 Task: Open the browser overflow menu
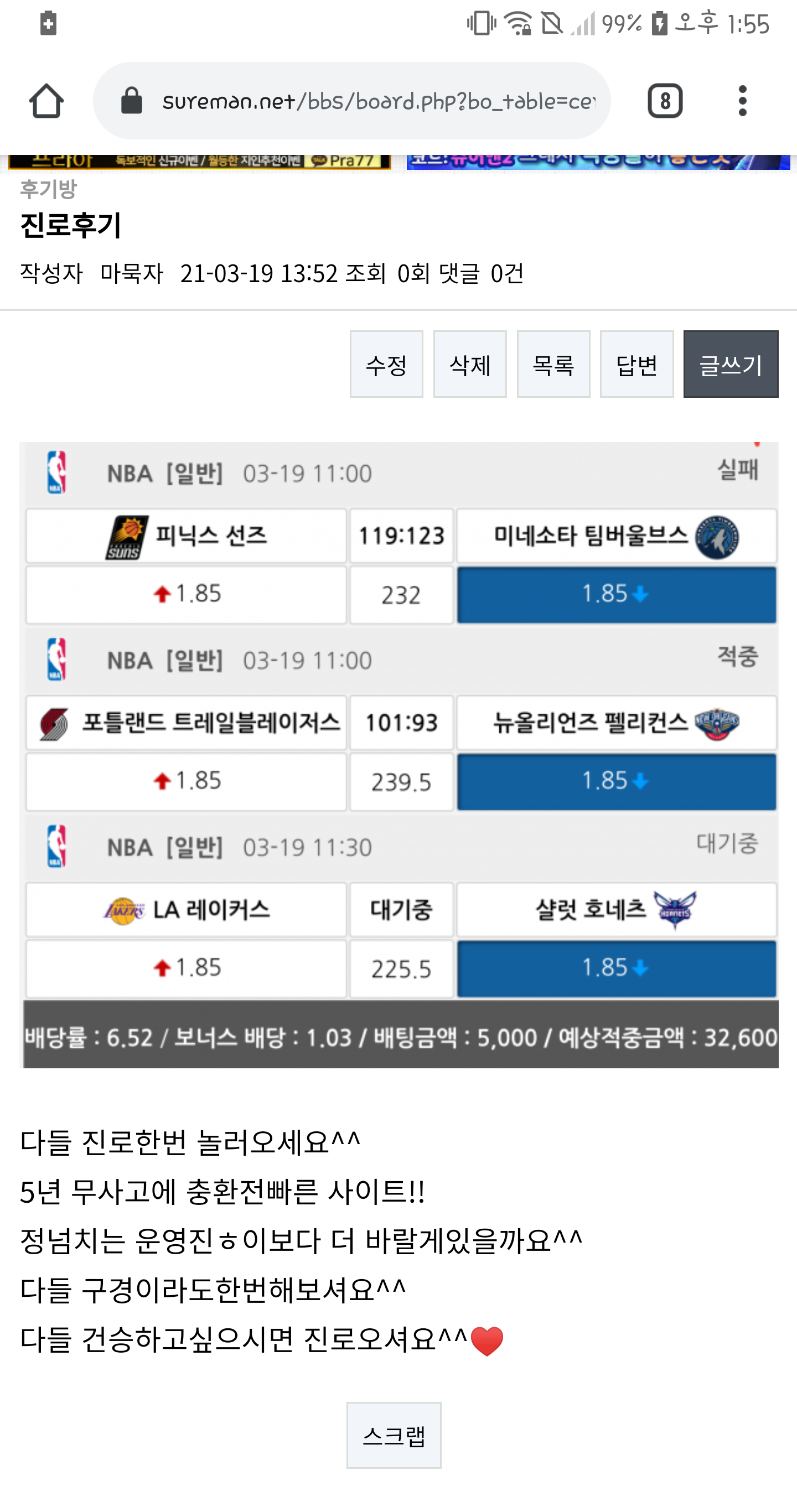(x=742, y=101)
